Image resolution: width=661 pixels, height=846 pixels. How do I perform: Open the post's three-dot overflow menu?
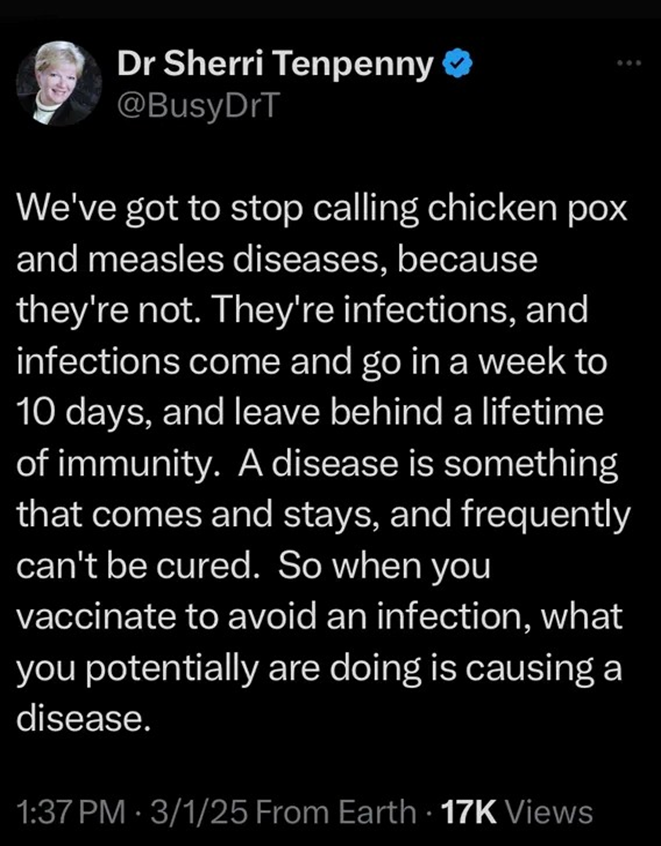coord(628,65)
